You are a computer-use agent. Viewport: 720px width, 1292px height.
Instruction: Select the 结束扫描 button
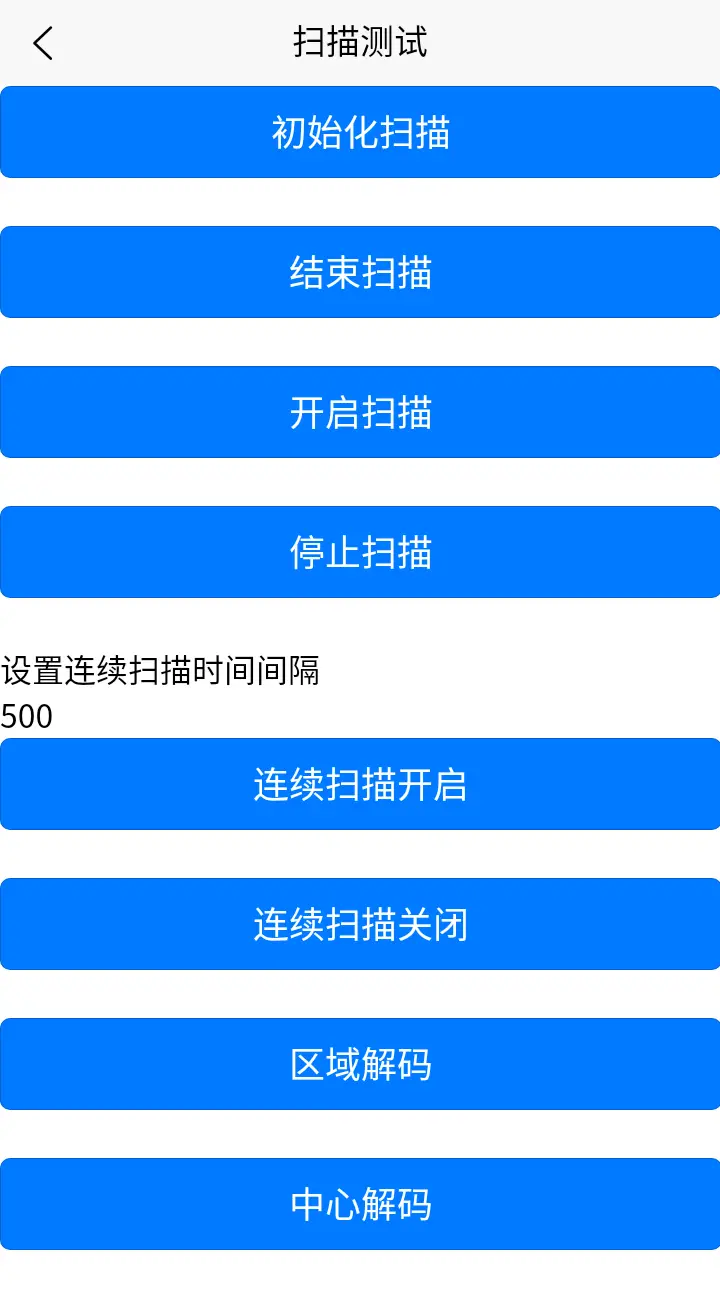pyautogui.click(x=360, y=272)
